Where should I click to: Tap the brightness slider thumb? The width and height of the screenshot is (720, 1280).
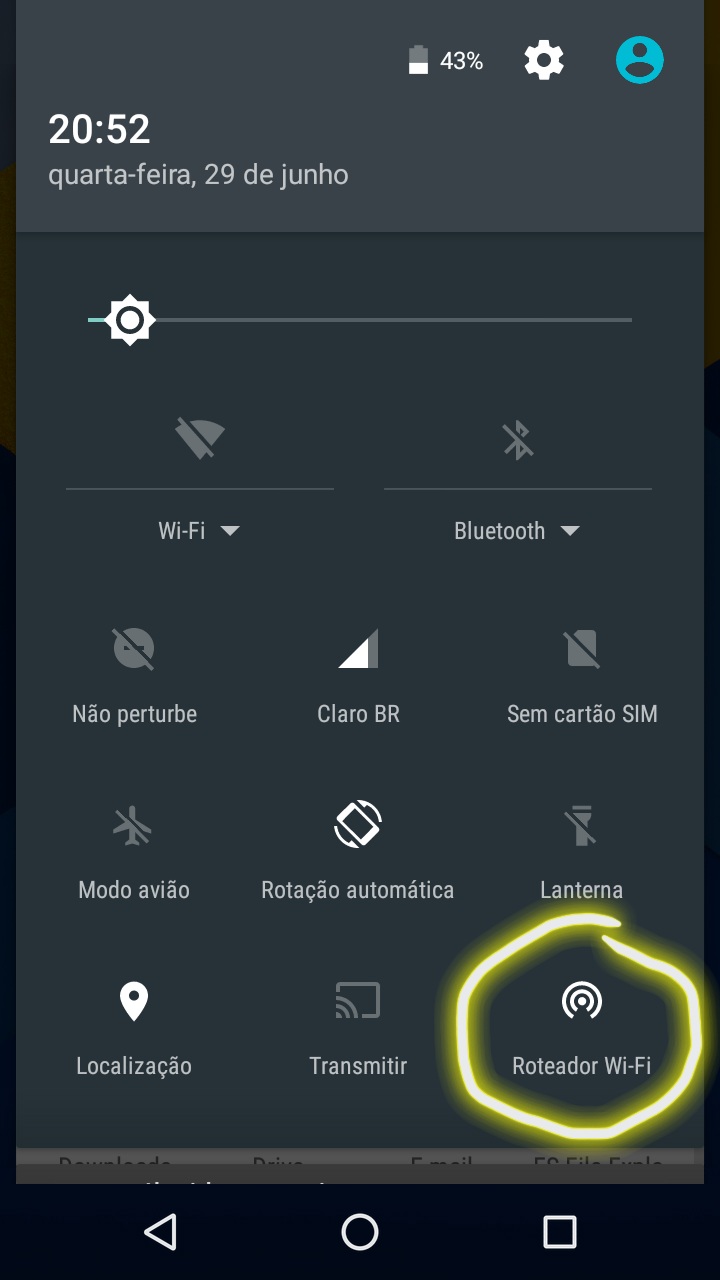[130, 320]
